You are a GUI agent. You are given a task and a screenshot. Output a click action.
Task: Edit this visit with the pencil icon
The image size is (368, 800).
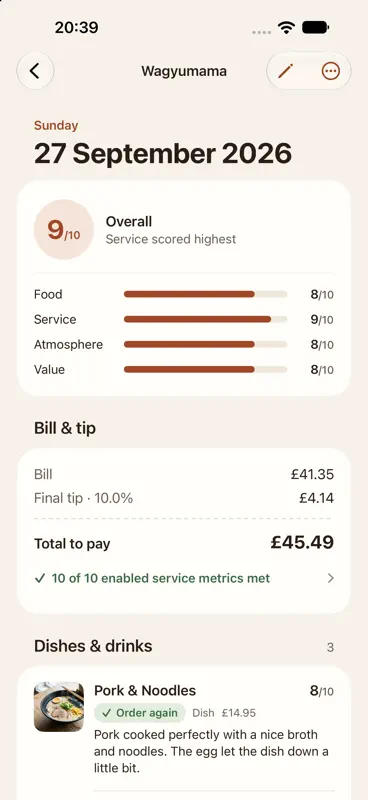pyautogui.click(x=286, y=71)
